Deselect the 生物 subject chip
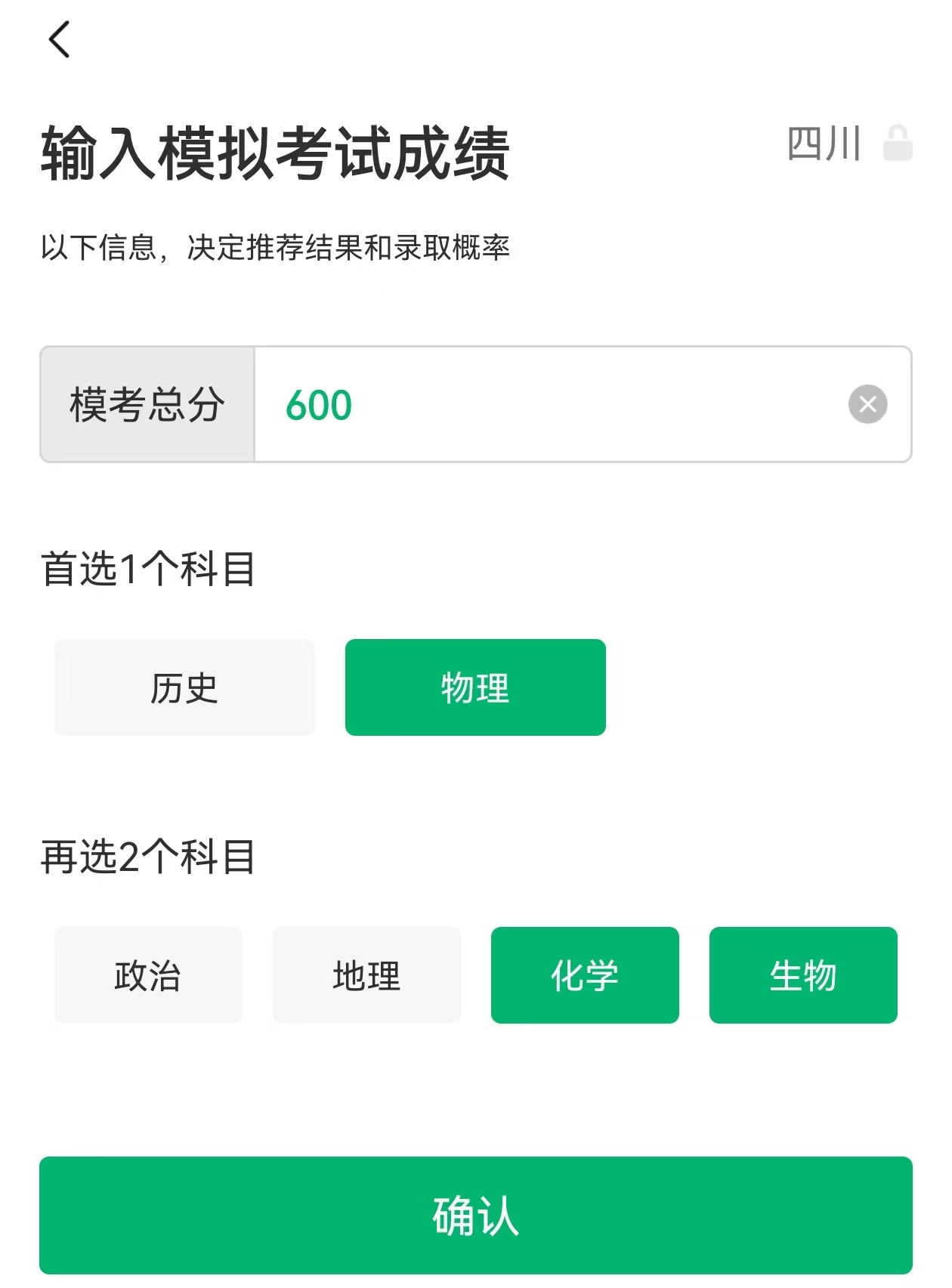The image size is (952, 1288). click(x=803, y=975)
